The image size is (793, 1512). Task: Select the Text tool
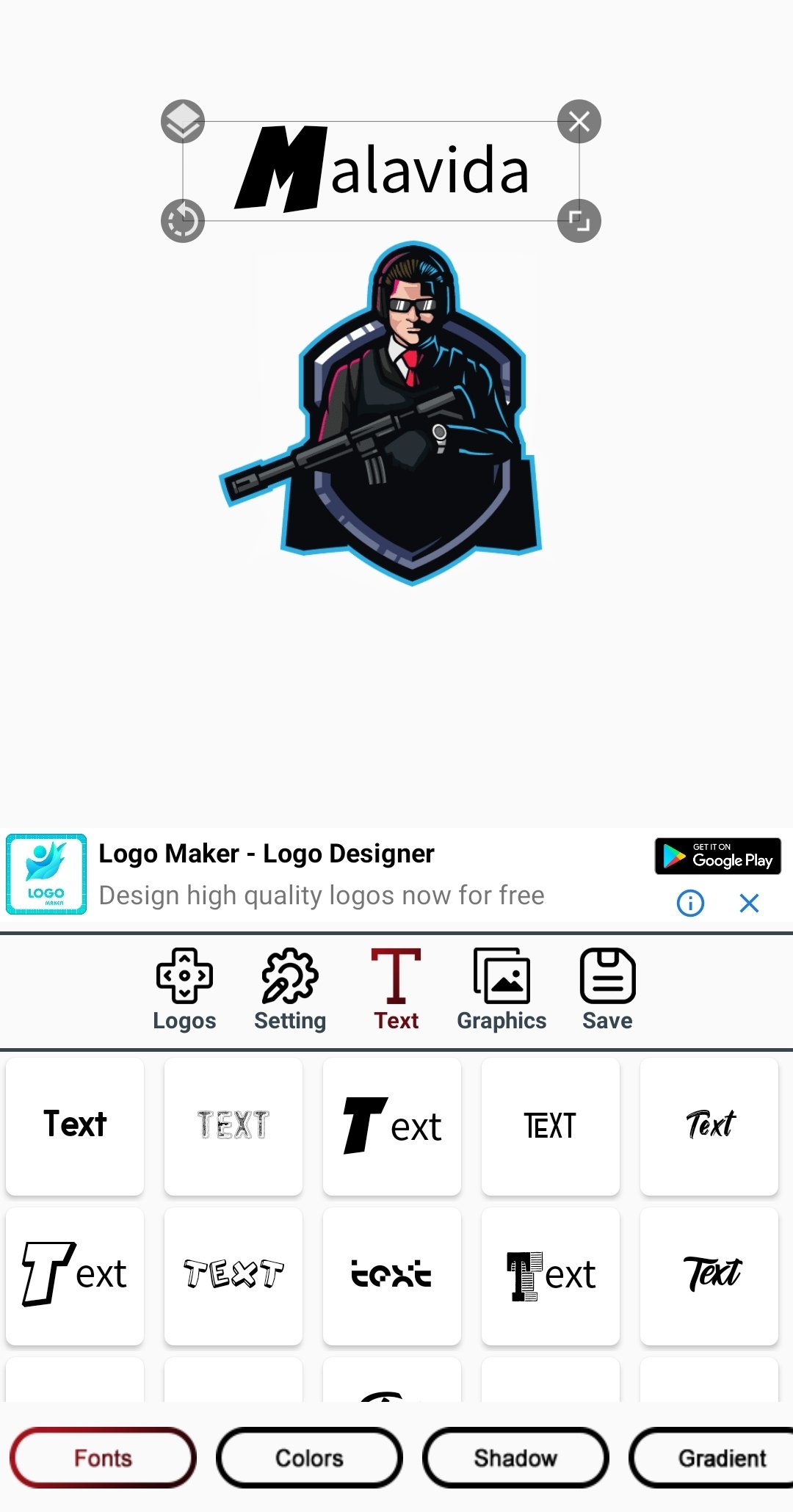(x=396, y=989)
